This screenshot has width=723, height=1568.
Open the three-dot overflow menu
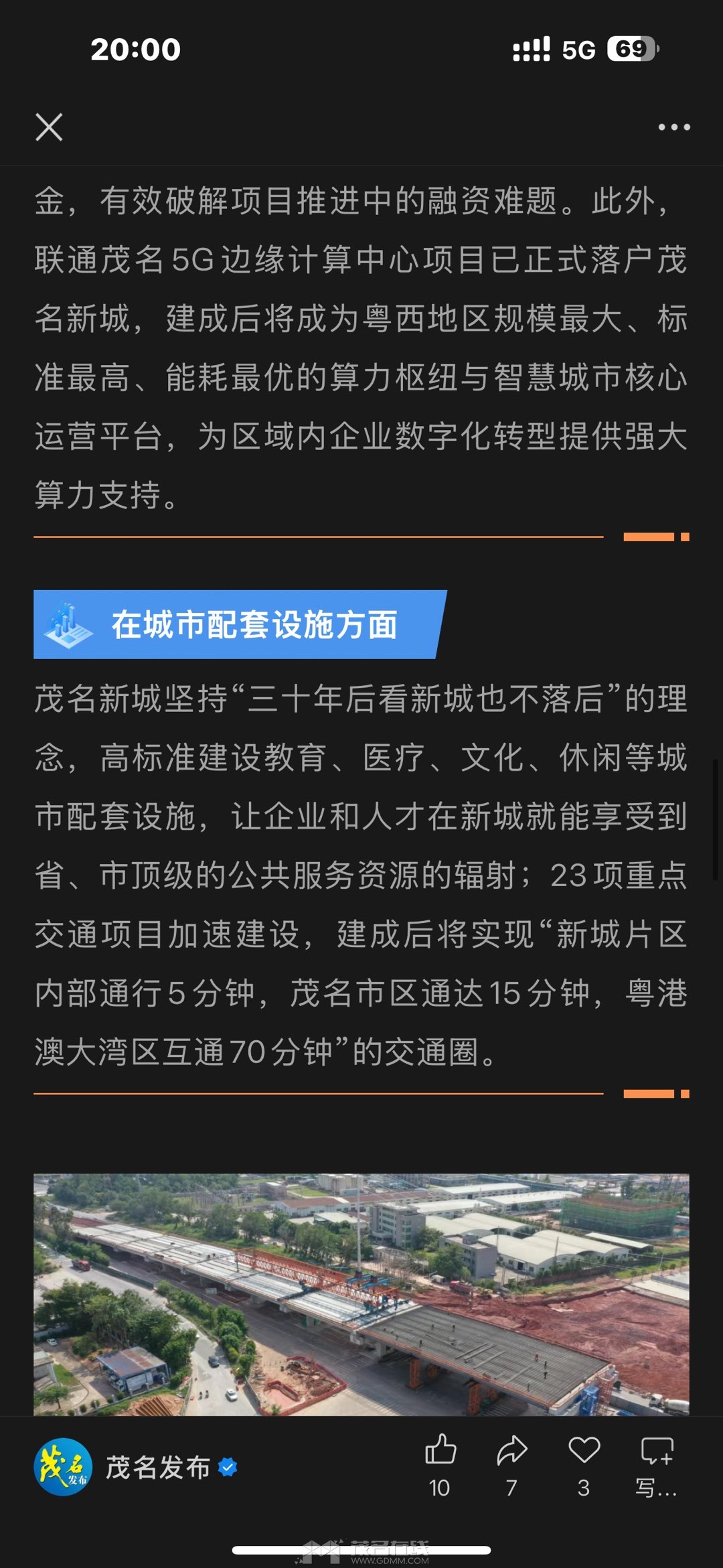673,127
